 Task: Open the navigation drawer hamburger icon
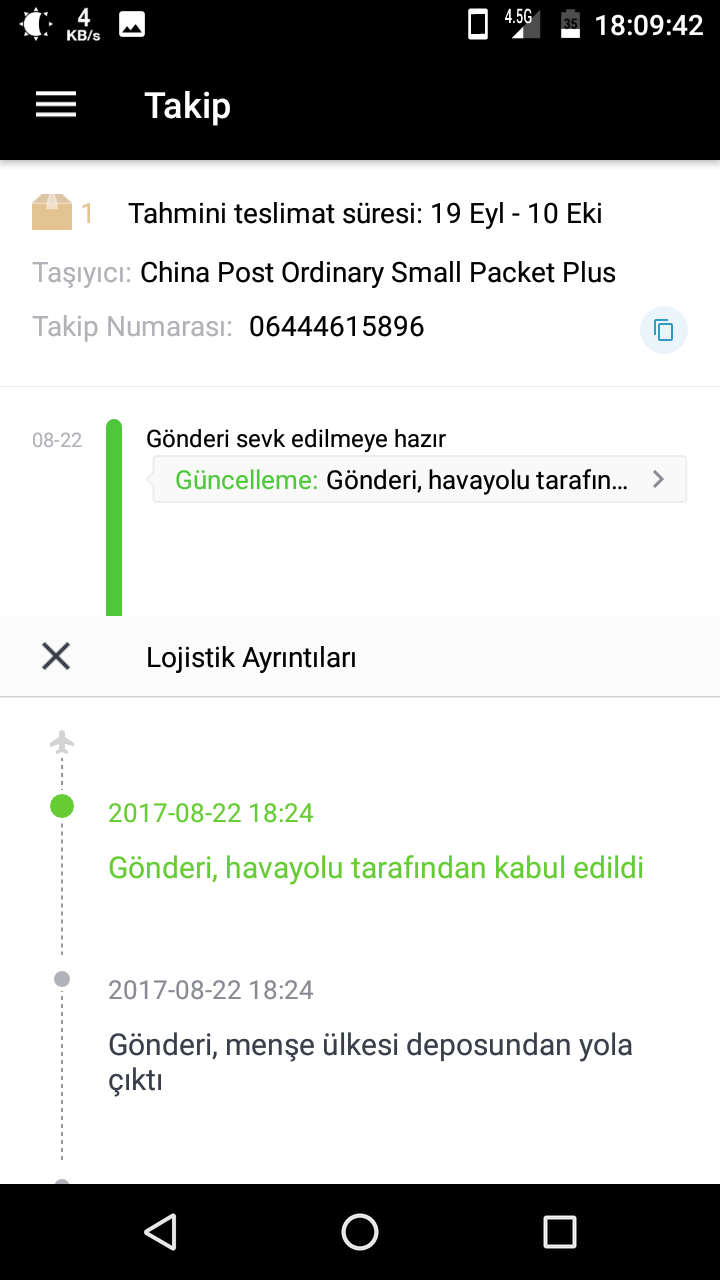[x=55, y=104]
